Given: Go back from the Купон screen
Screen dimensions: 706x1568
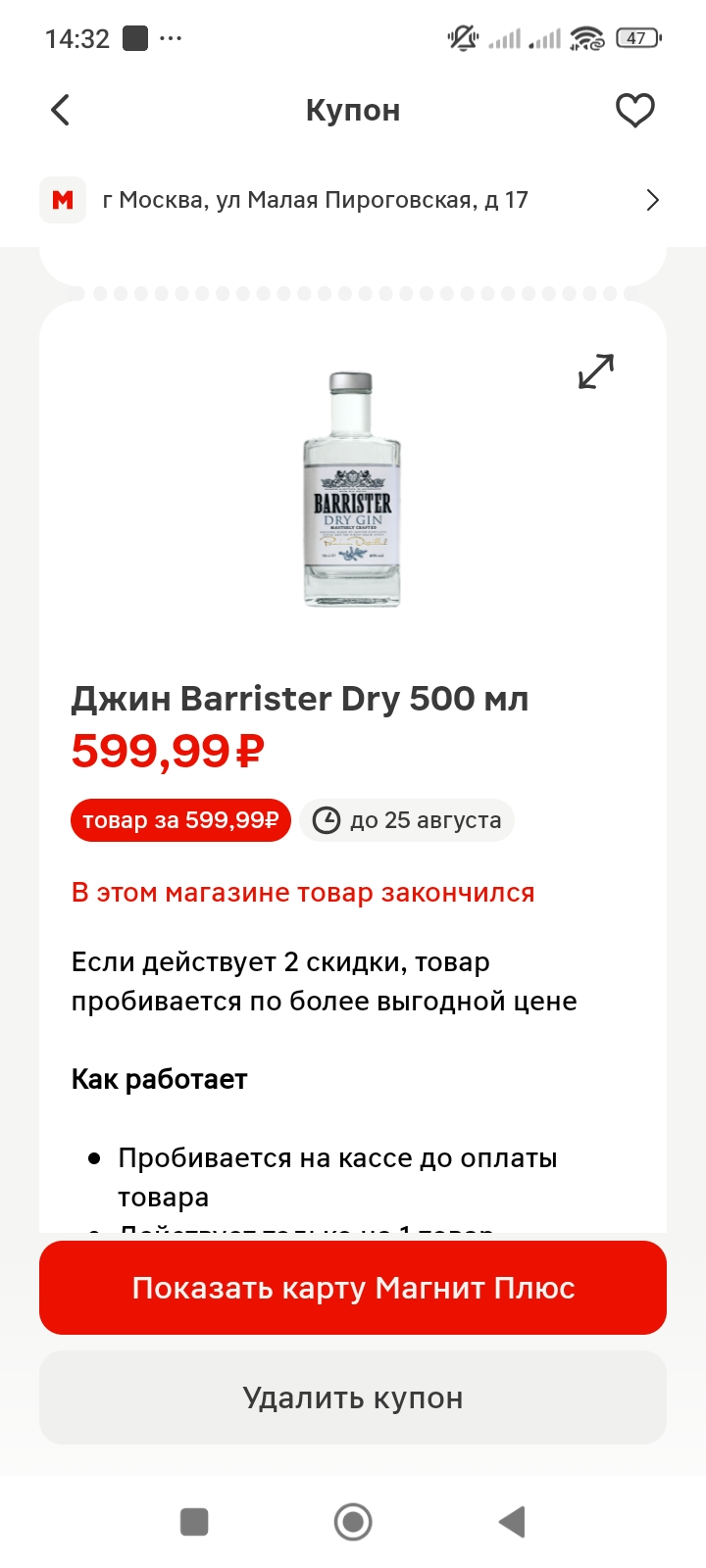Looking at the screenshot, I should coord(61,110).
